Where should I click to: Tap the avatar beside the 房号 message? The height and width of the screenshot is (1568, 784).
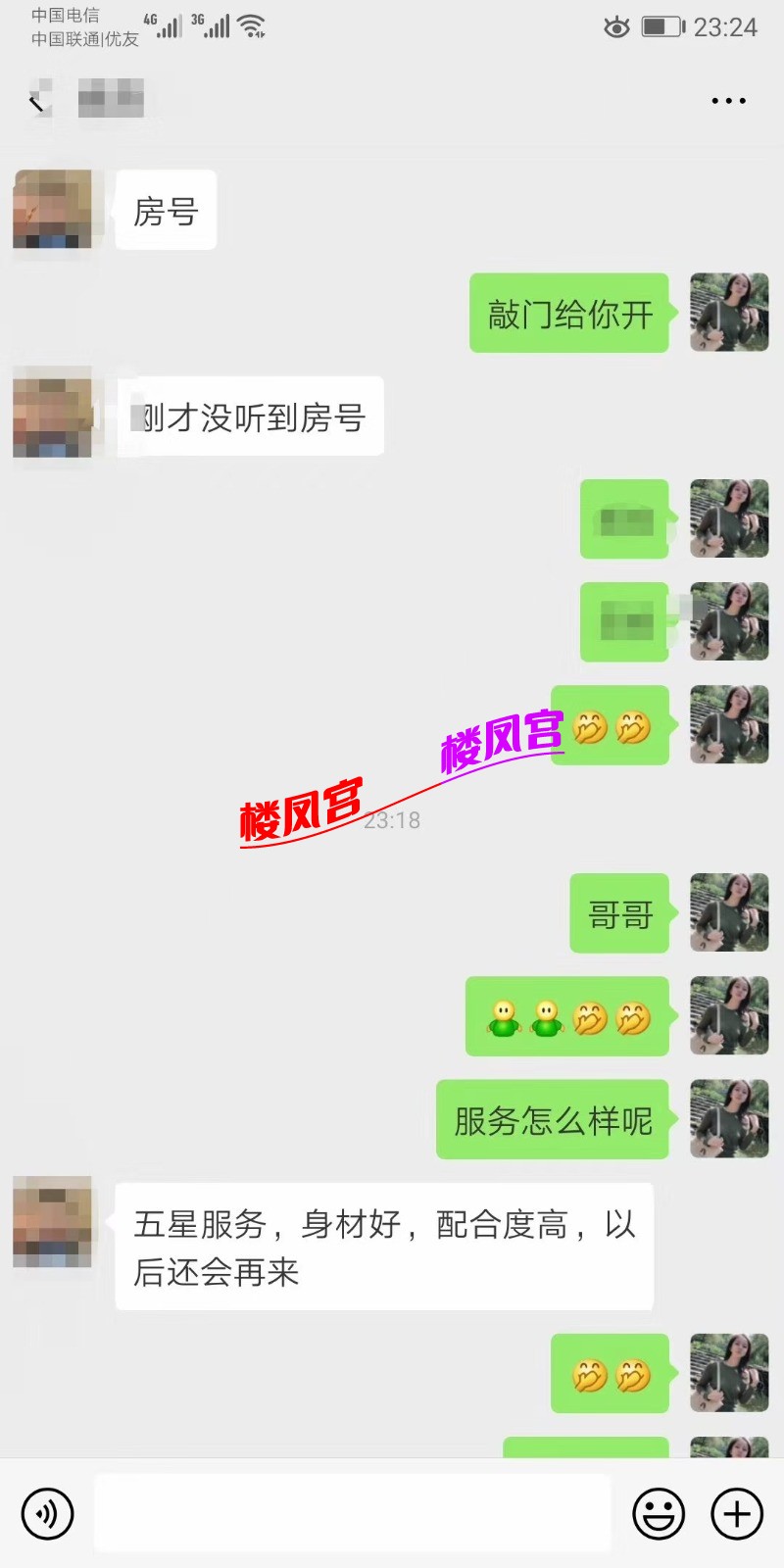pyautogui.click(x=53, y=209)
